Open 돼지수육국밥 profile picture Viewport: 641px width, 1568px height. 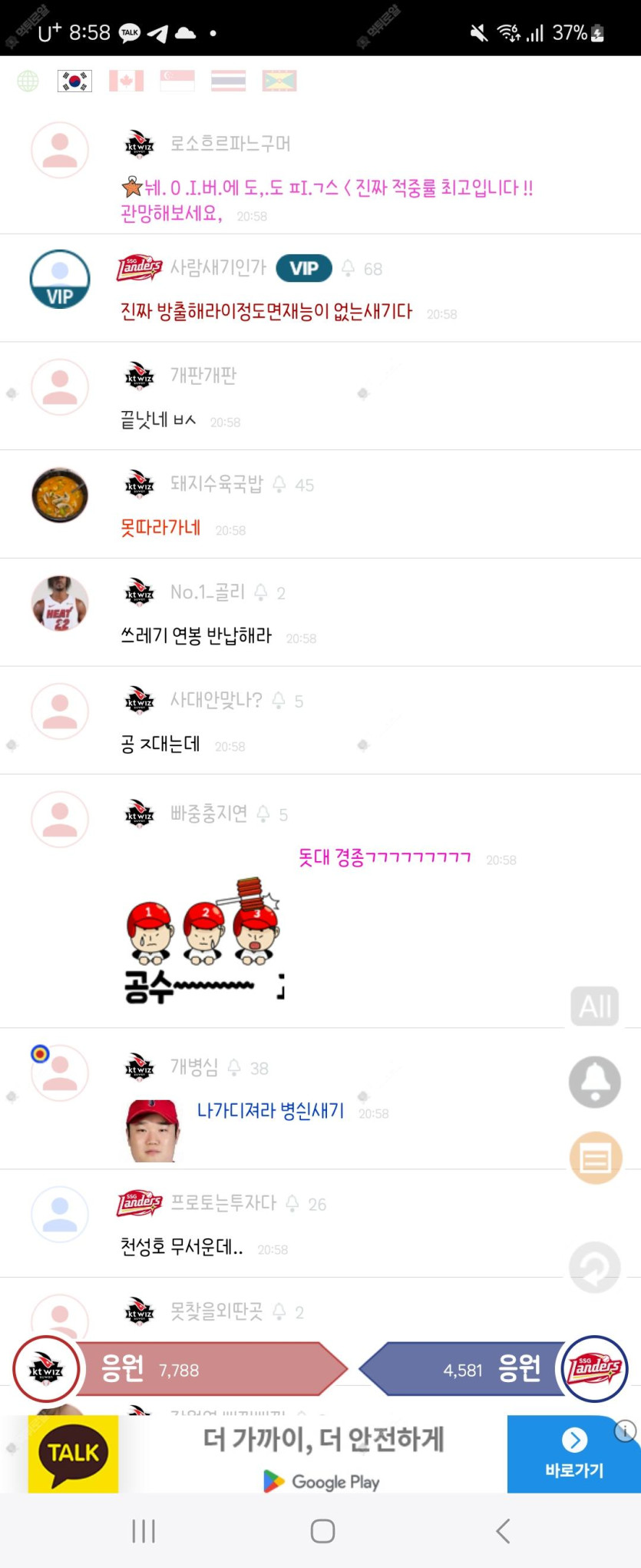60,496
